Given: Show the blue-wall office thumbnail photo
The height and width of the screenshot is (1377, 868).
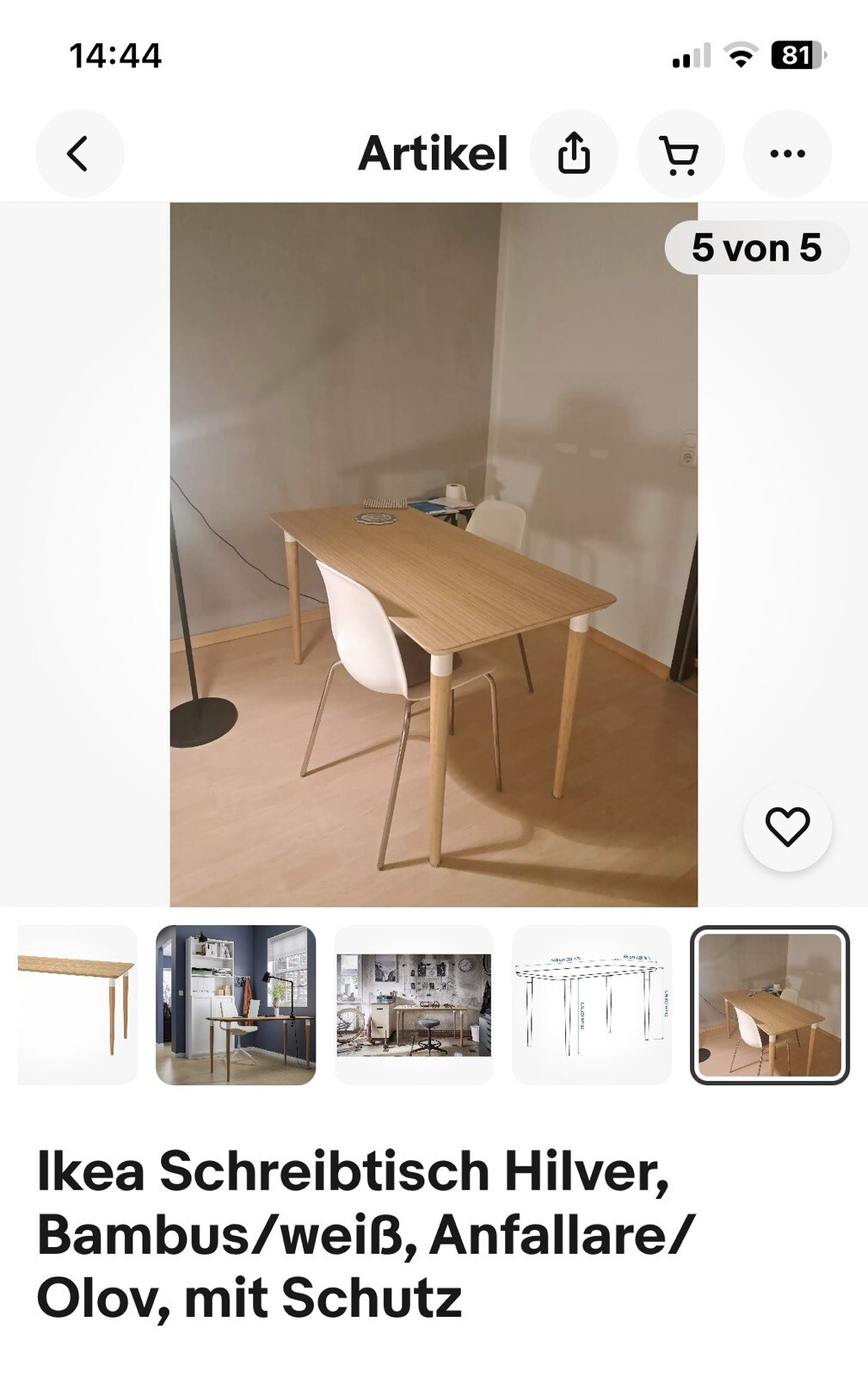Looking at the screenshot, I should (x=236, y=1004).
